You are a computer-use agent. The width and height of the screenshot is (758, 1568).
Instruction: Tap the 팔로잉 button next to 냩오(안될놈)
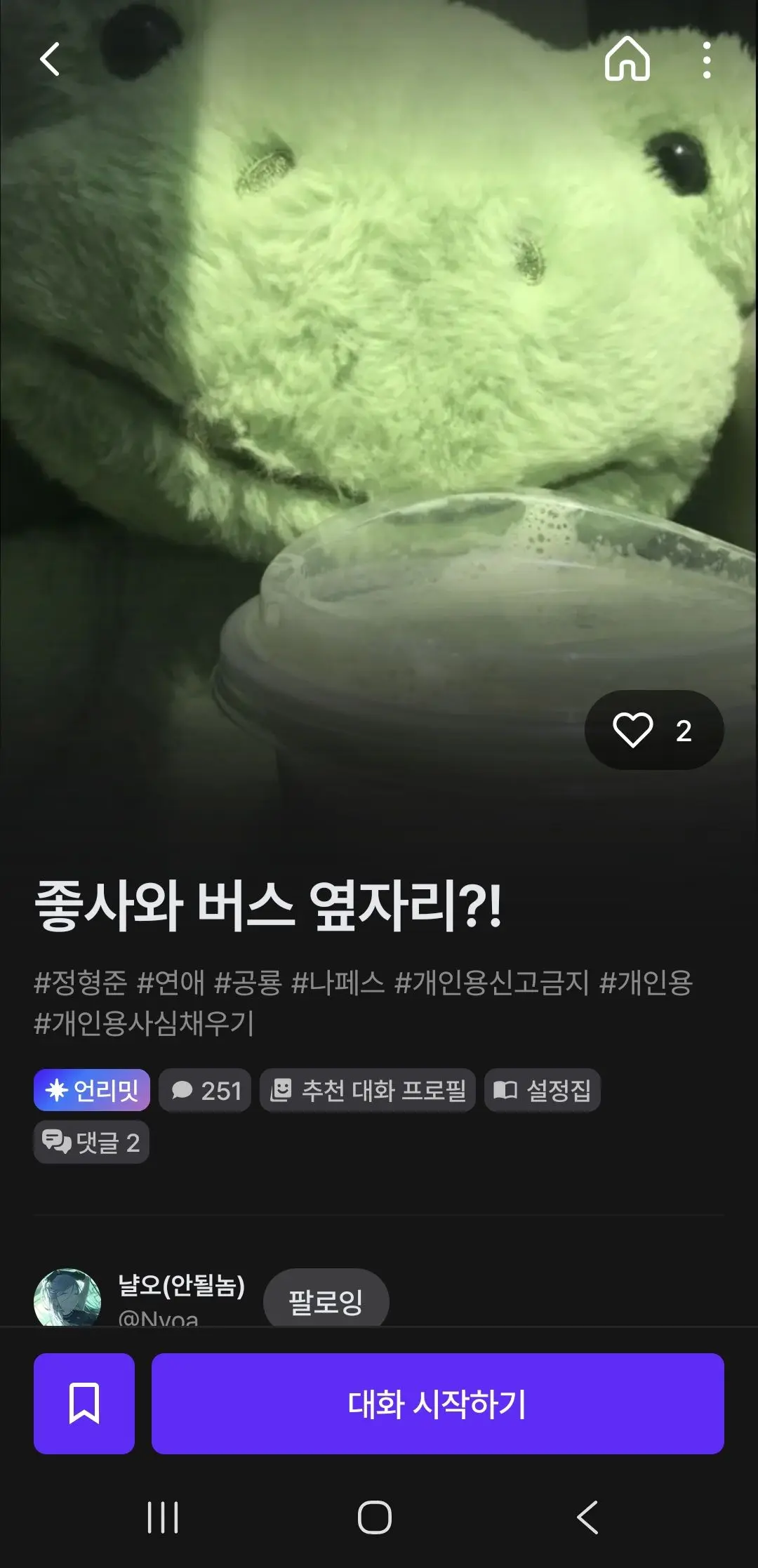tap(326, 1298)
